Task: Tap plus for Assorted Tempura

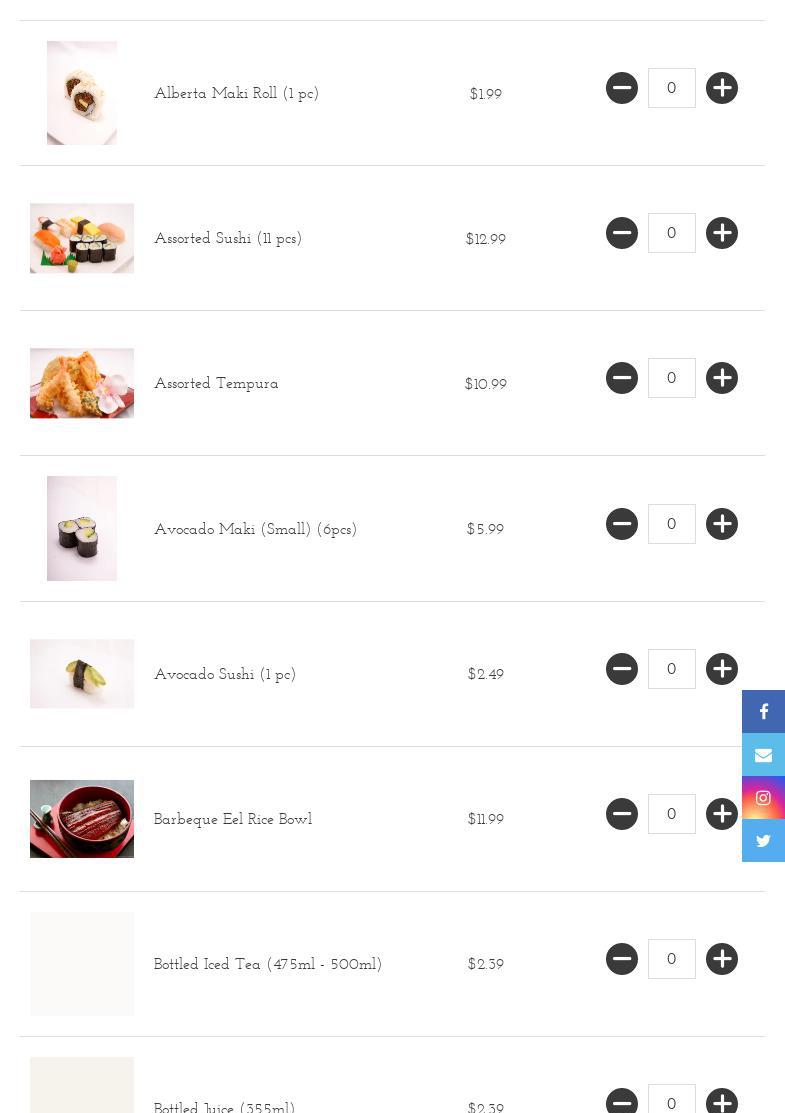Action: pyautogui.click(x=722, y=378)
